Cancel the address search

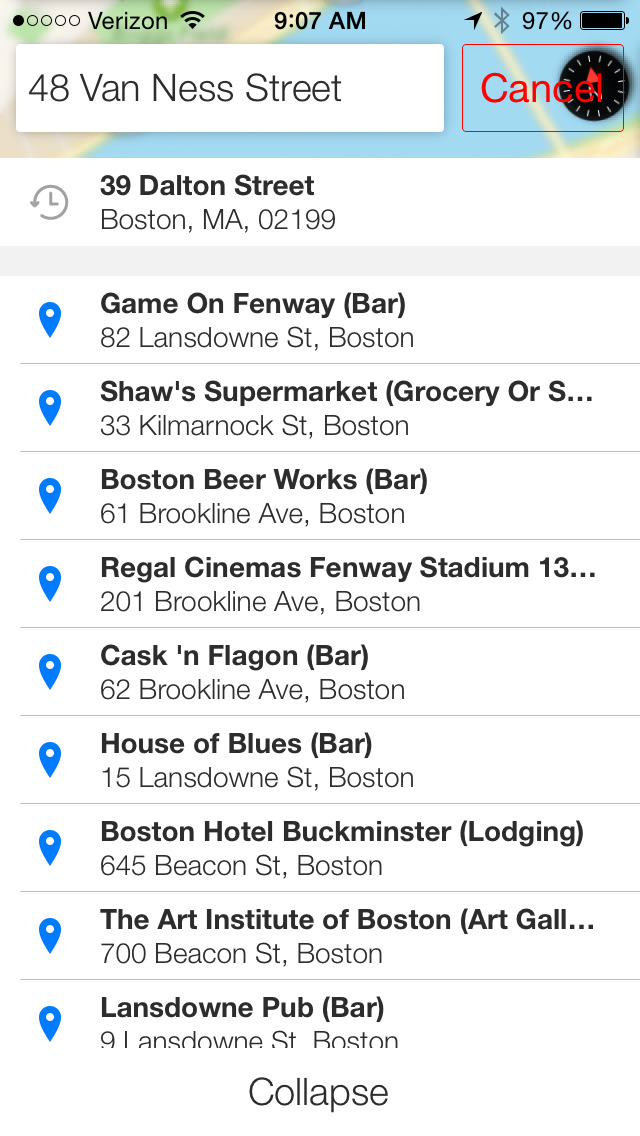coord(543,88)
